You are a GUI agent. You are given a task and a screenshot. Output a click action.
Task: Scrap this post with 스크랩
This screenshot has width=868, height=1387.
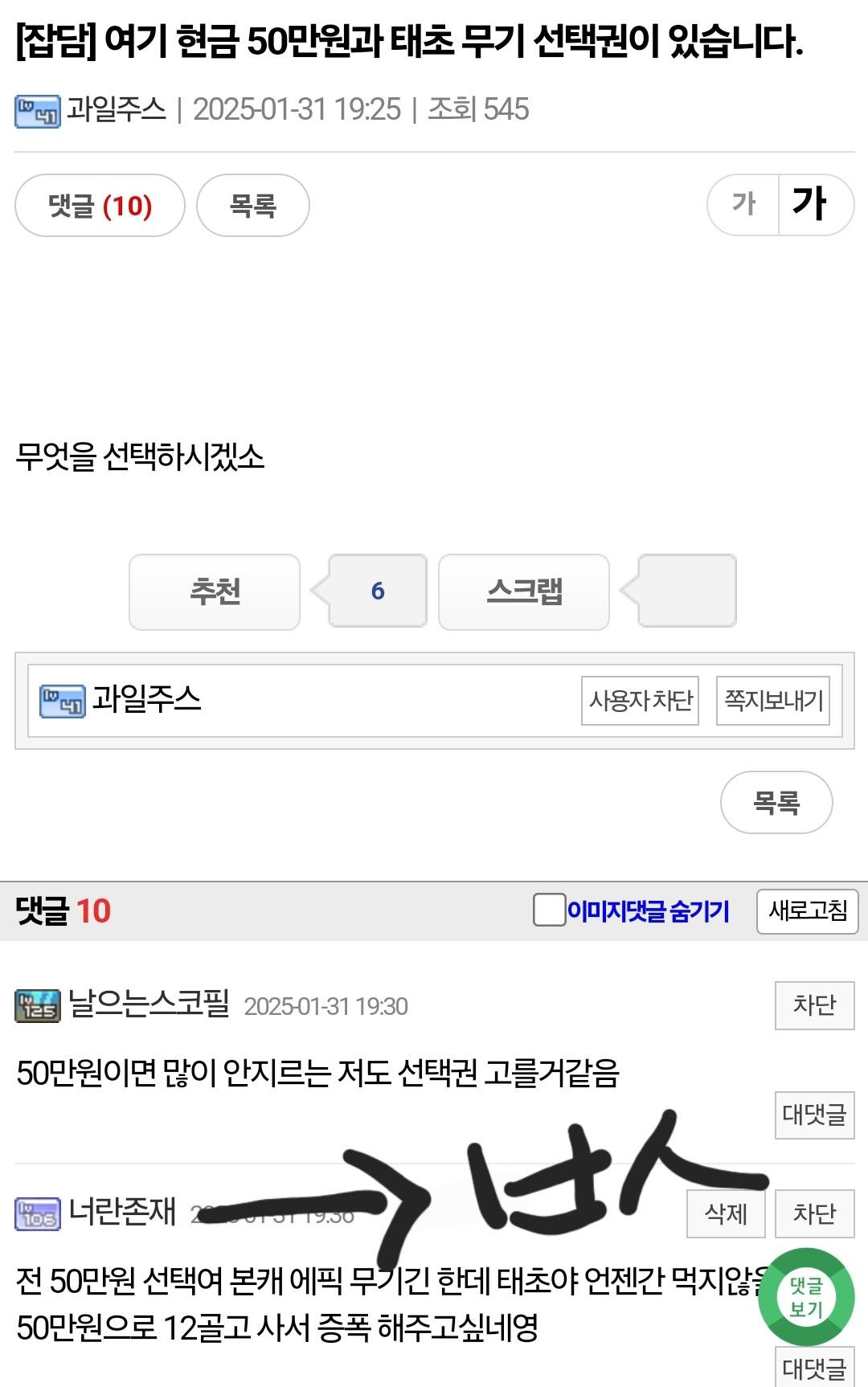coord(524,591)
